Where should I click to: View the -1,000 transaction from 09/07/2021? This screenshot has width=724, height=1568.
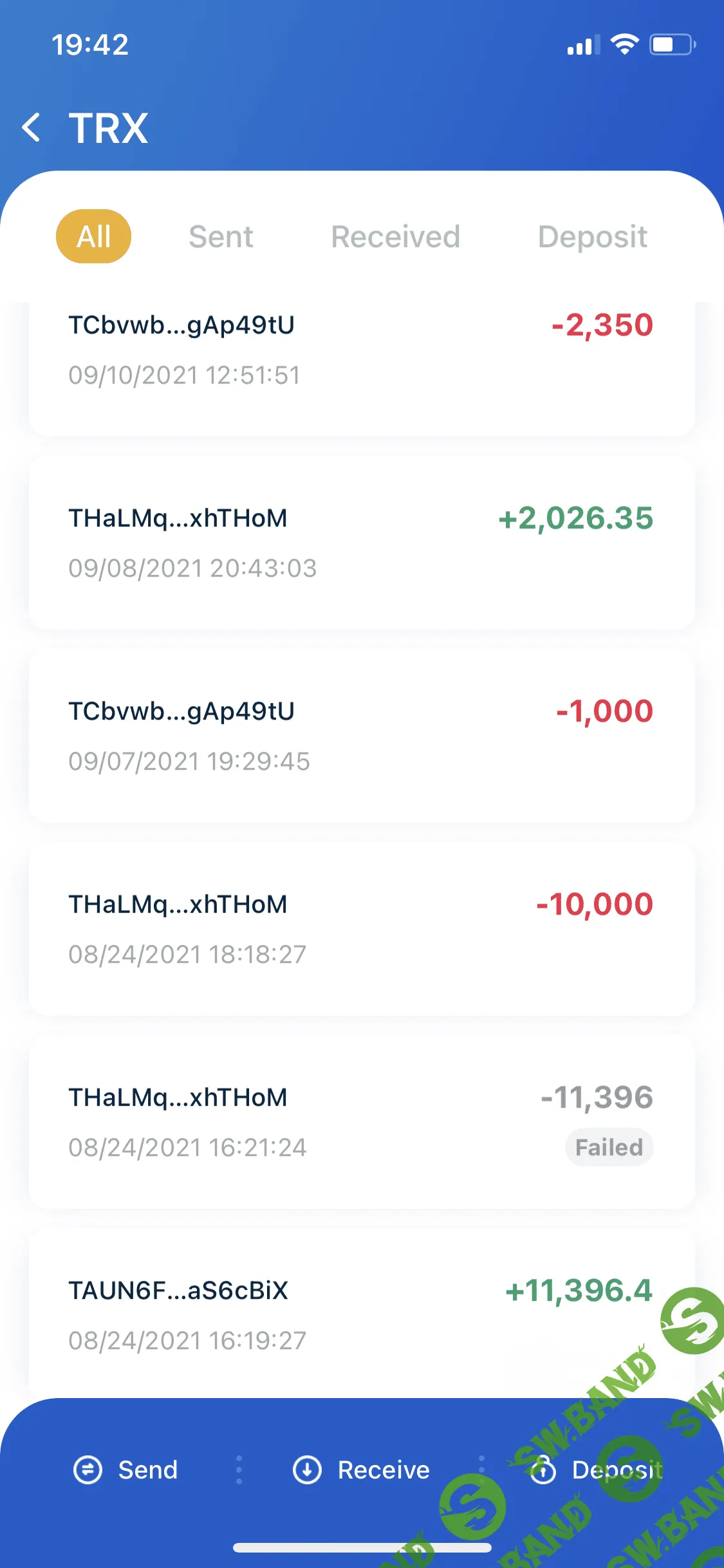point(362,736)
